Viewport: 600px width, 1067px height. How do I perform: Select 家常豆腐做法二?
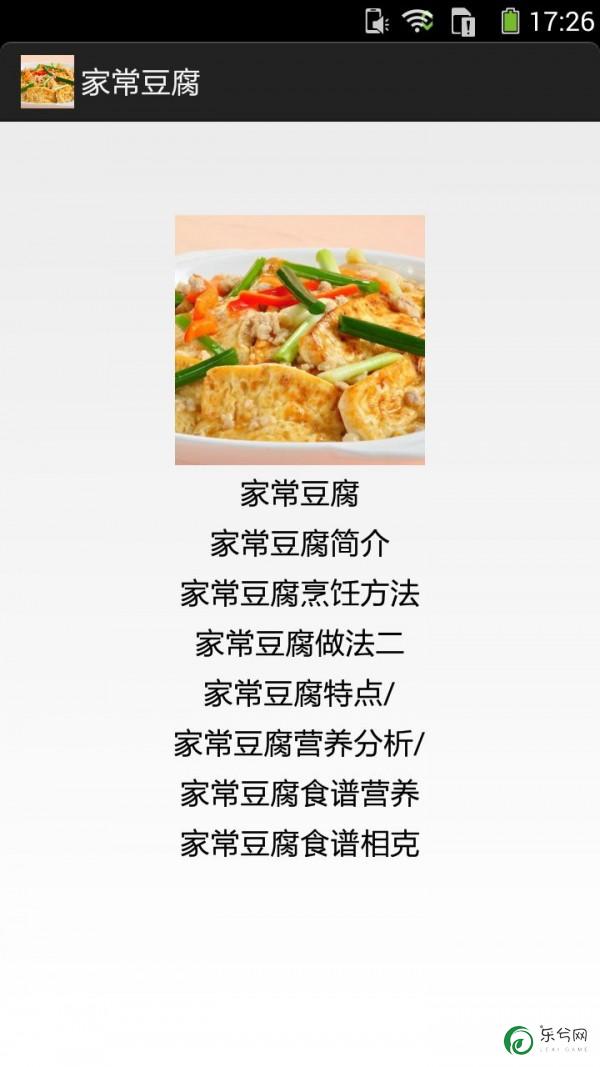coord(299,644)
